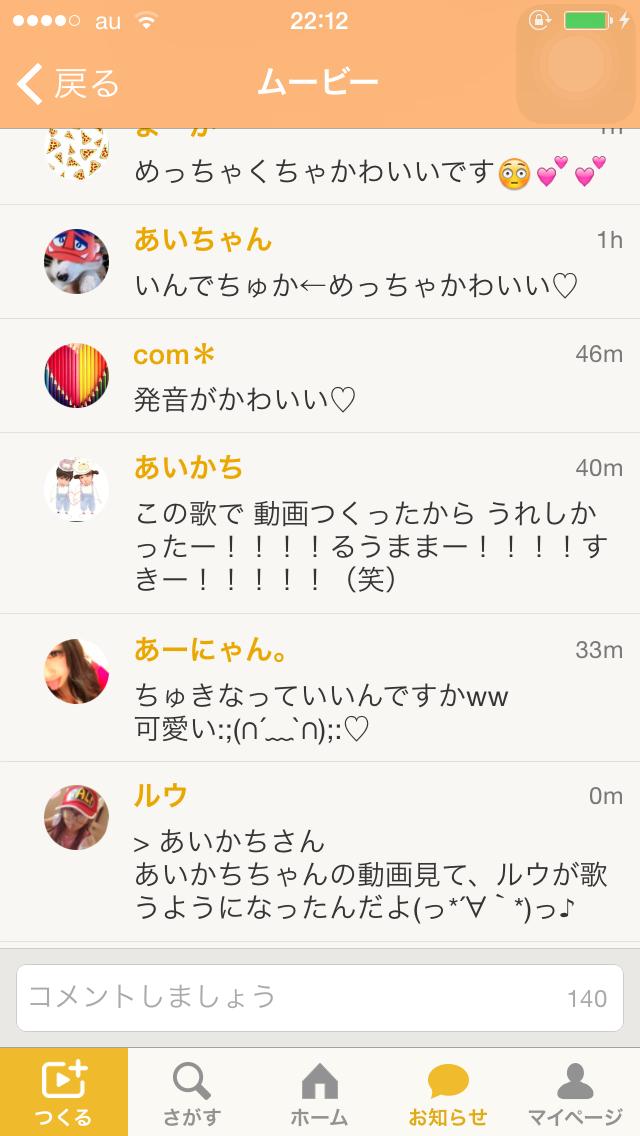The height and width of the screenshot is (1136, 640).
Task: Open the つくる tab
Action: coord(64,1092)
